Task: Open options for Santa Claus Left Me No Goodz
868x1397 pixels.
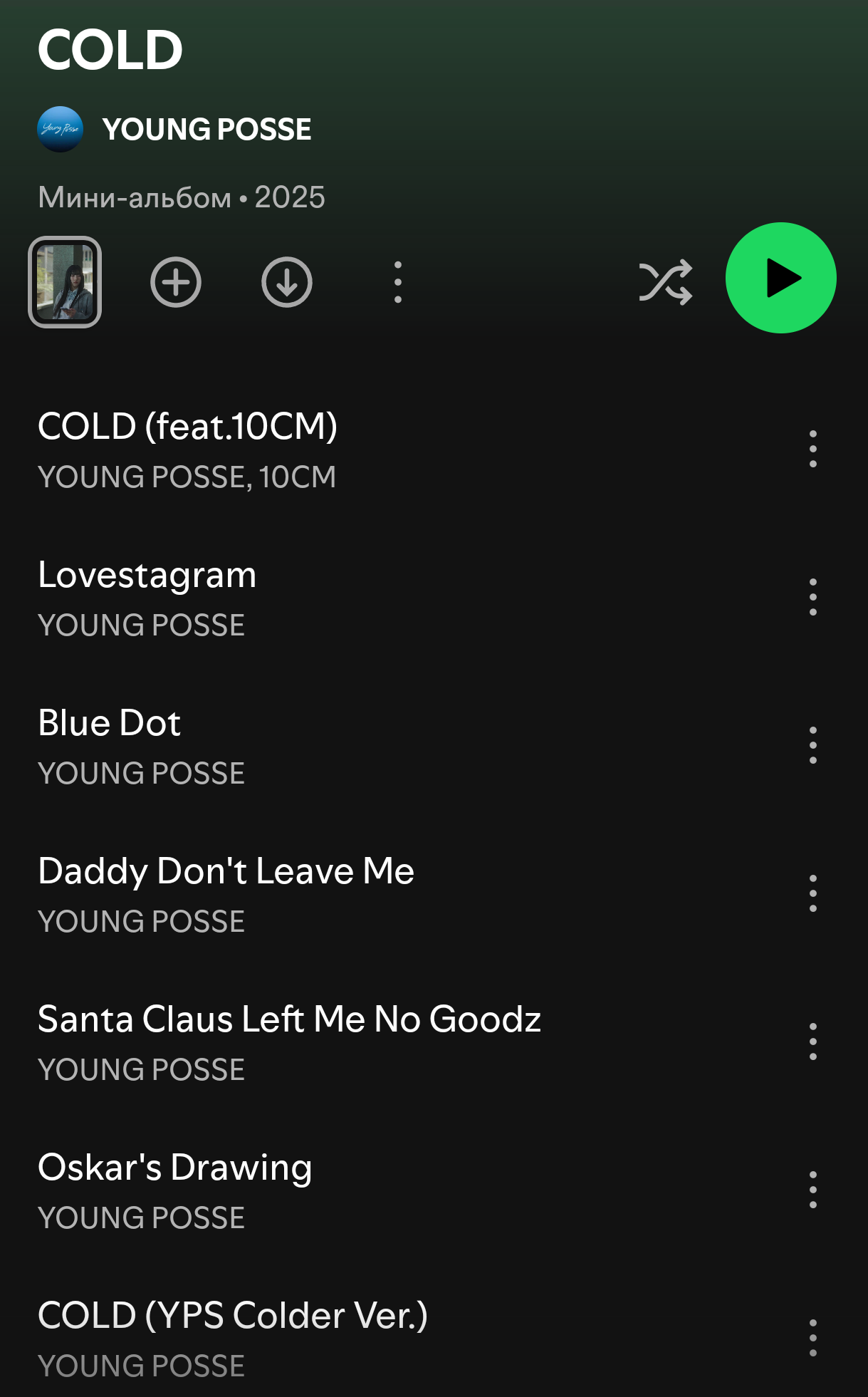Action: (813, 1042)
